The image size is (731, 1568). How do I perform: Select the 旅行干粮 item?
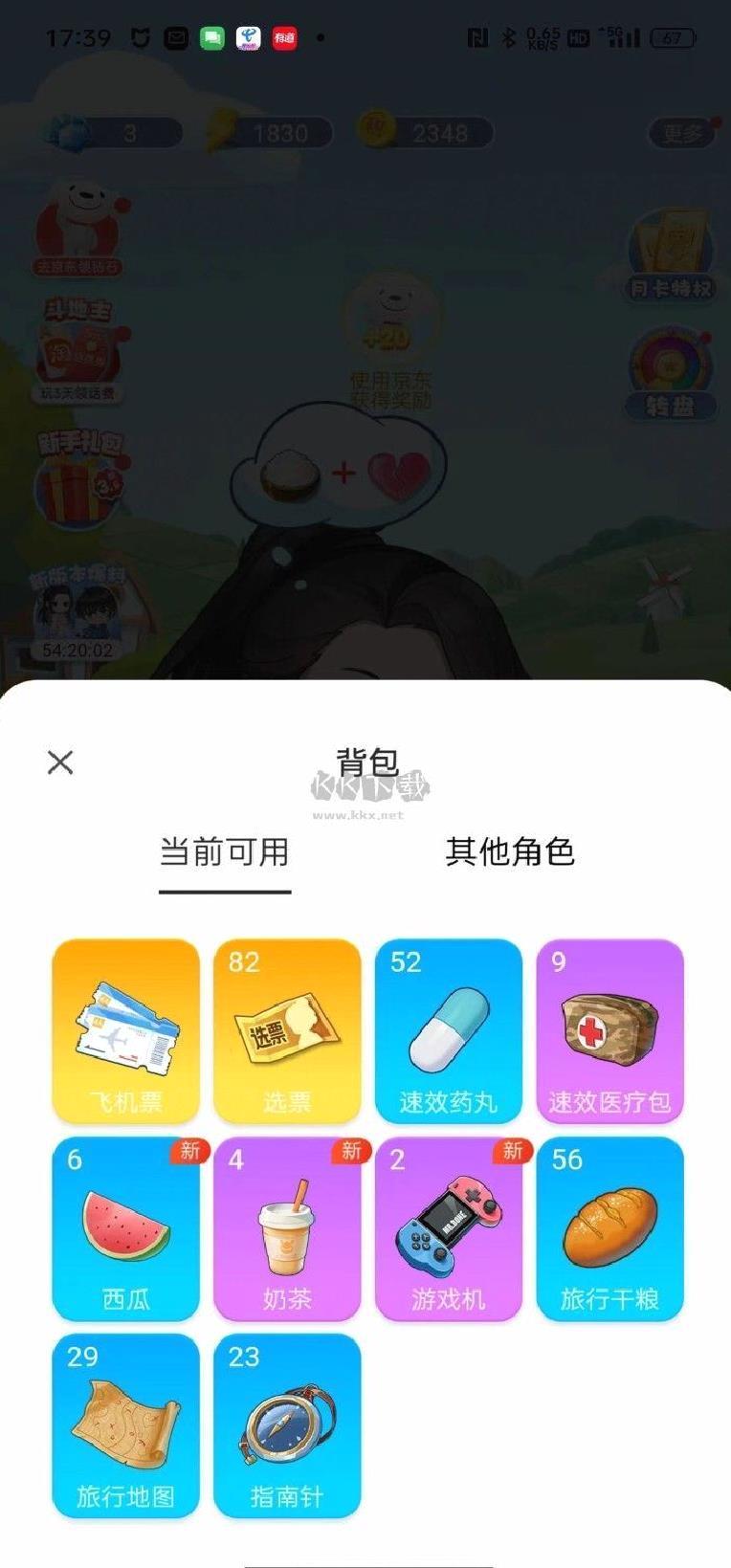coord(609,1228)
